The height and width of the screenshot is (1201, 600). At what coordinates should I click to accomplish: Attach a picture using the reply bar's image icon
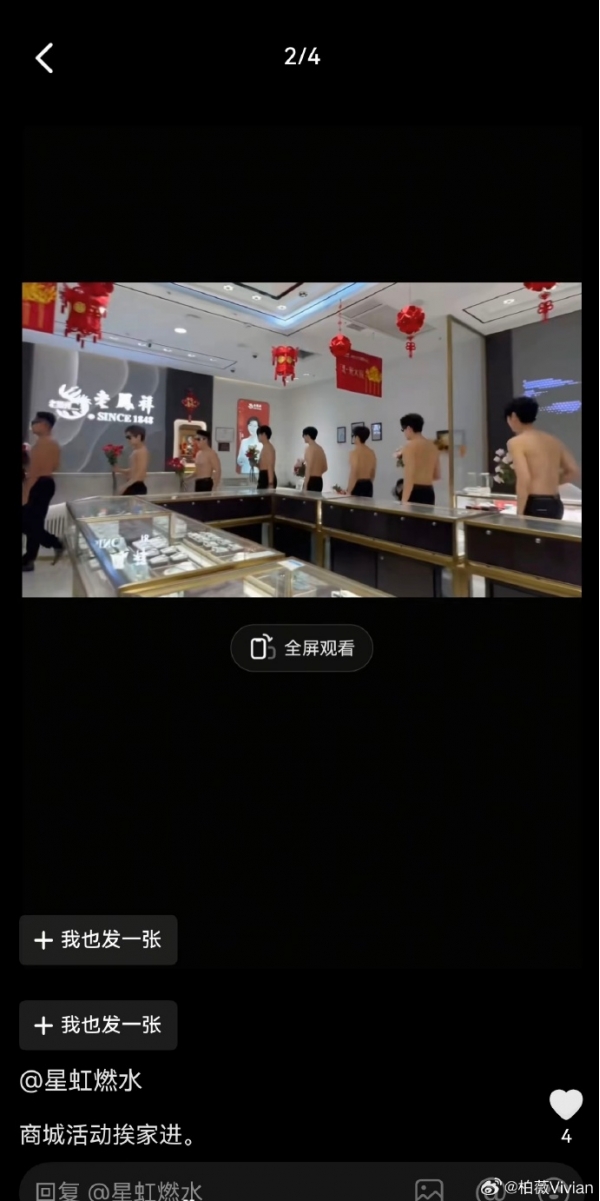(x=429, y=1190)
